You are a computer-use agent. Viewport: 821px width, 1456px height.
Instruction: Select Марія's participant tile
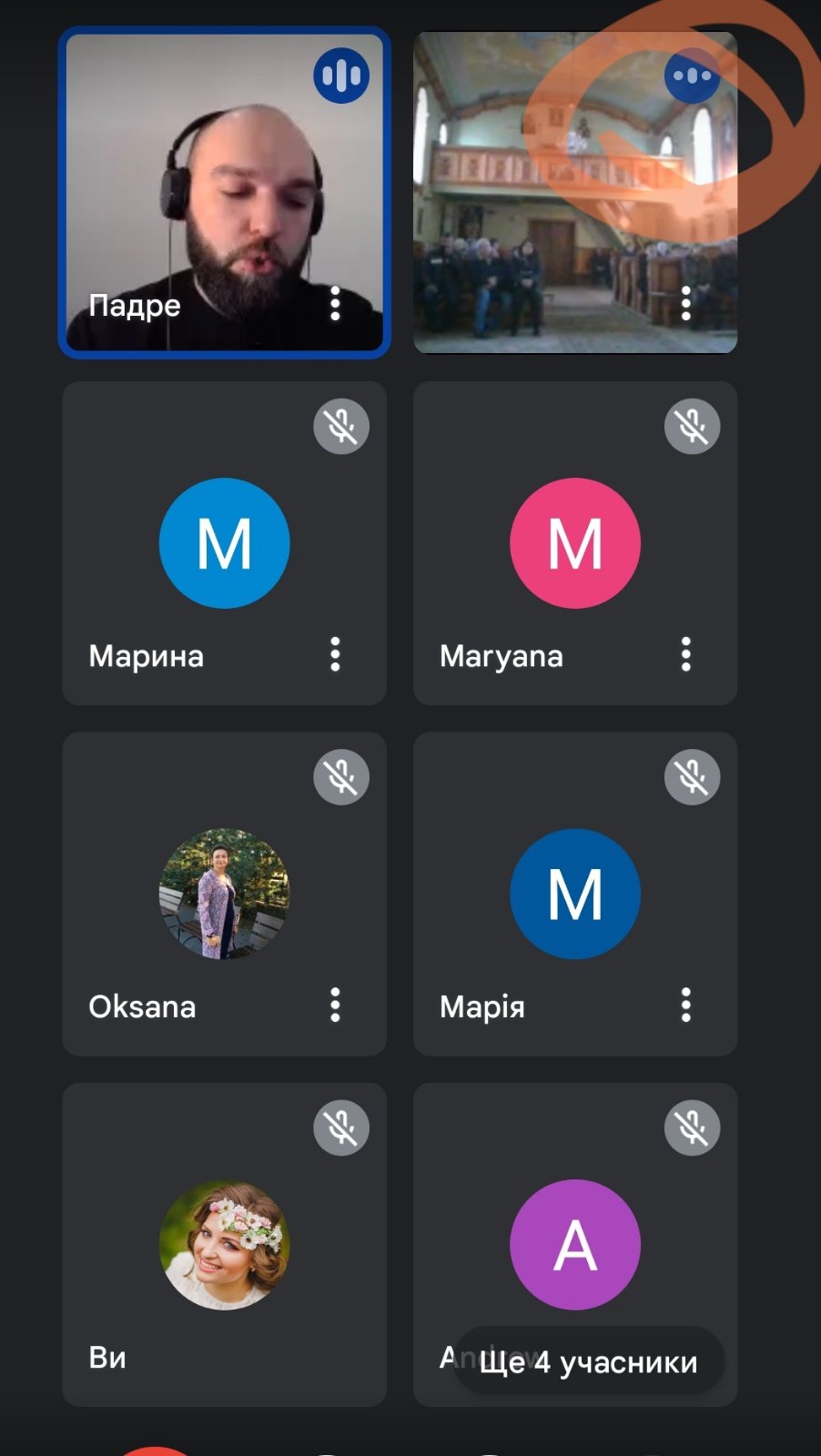[x=575, y=894]
